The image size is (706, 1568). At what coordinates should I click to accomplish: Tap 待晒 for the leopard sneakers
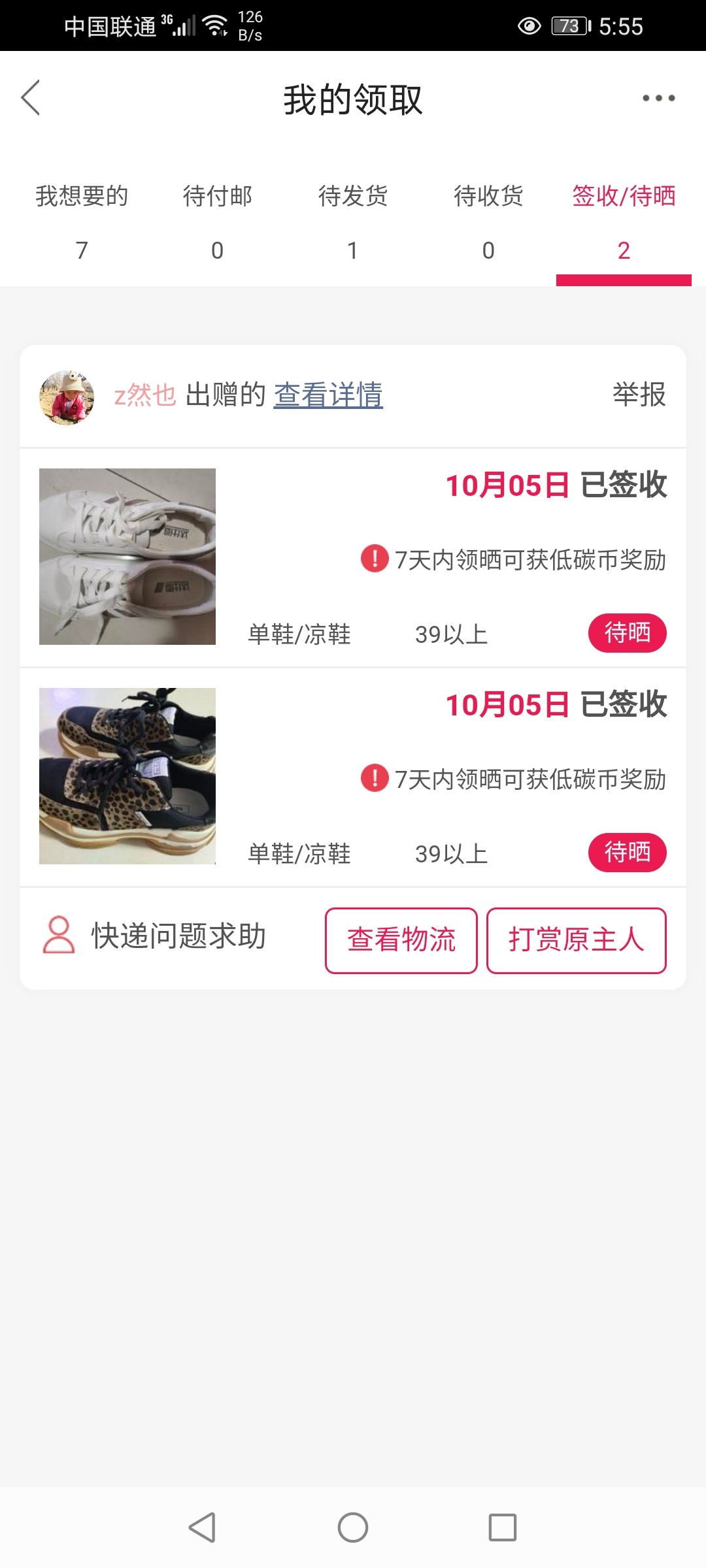click(627, 853)
